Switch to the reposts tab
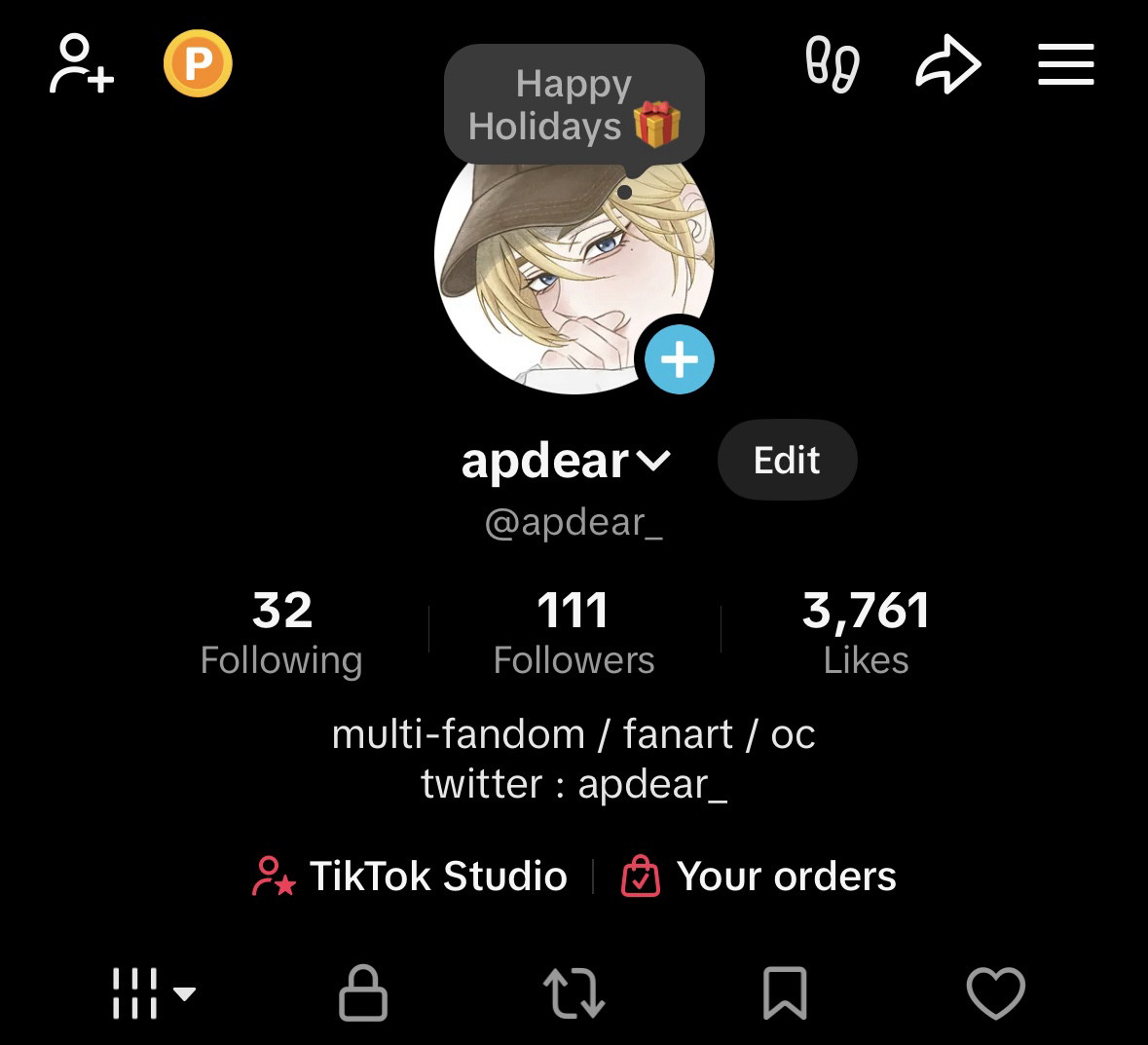The image size is (1148, 1045). [574, 993]
